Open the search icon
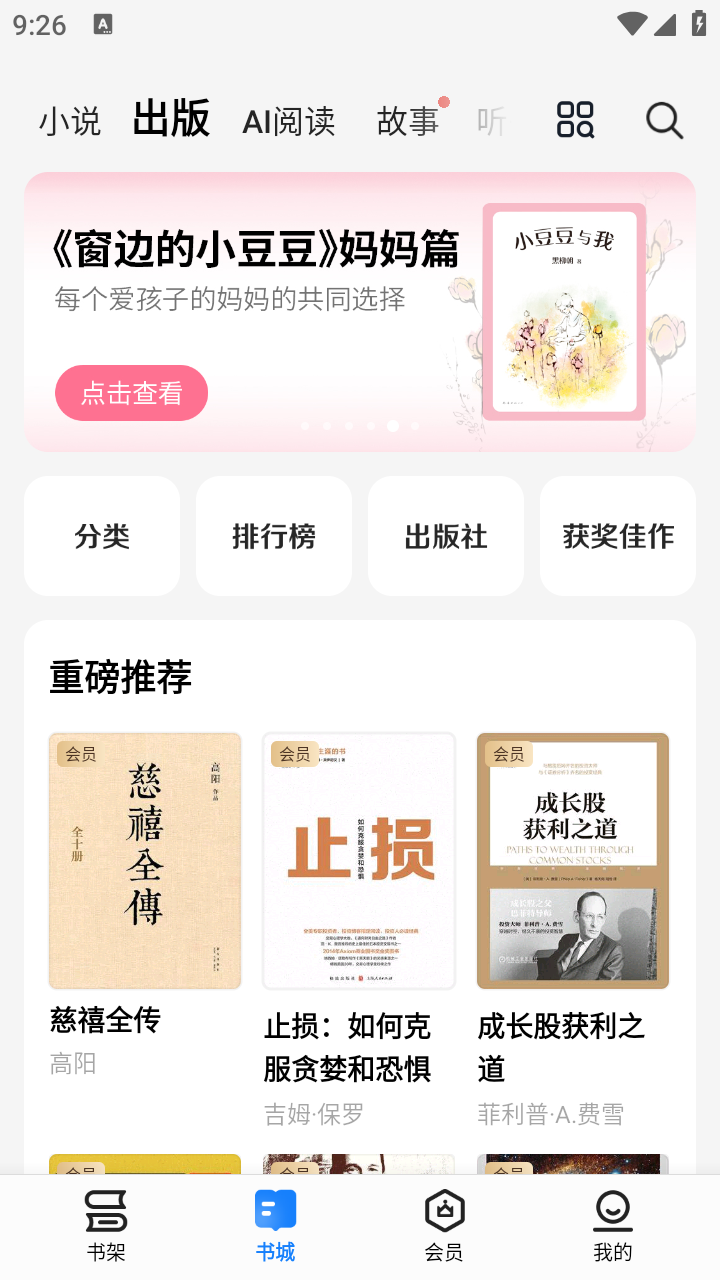Screen dimensions: 720x1280 [663, 120]
